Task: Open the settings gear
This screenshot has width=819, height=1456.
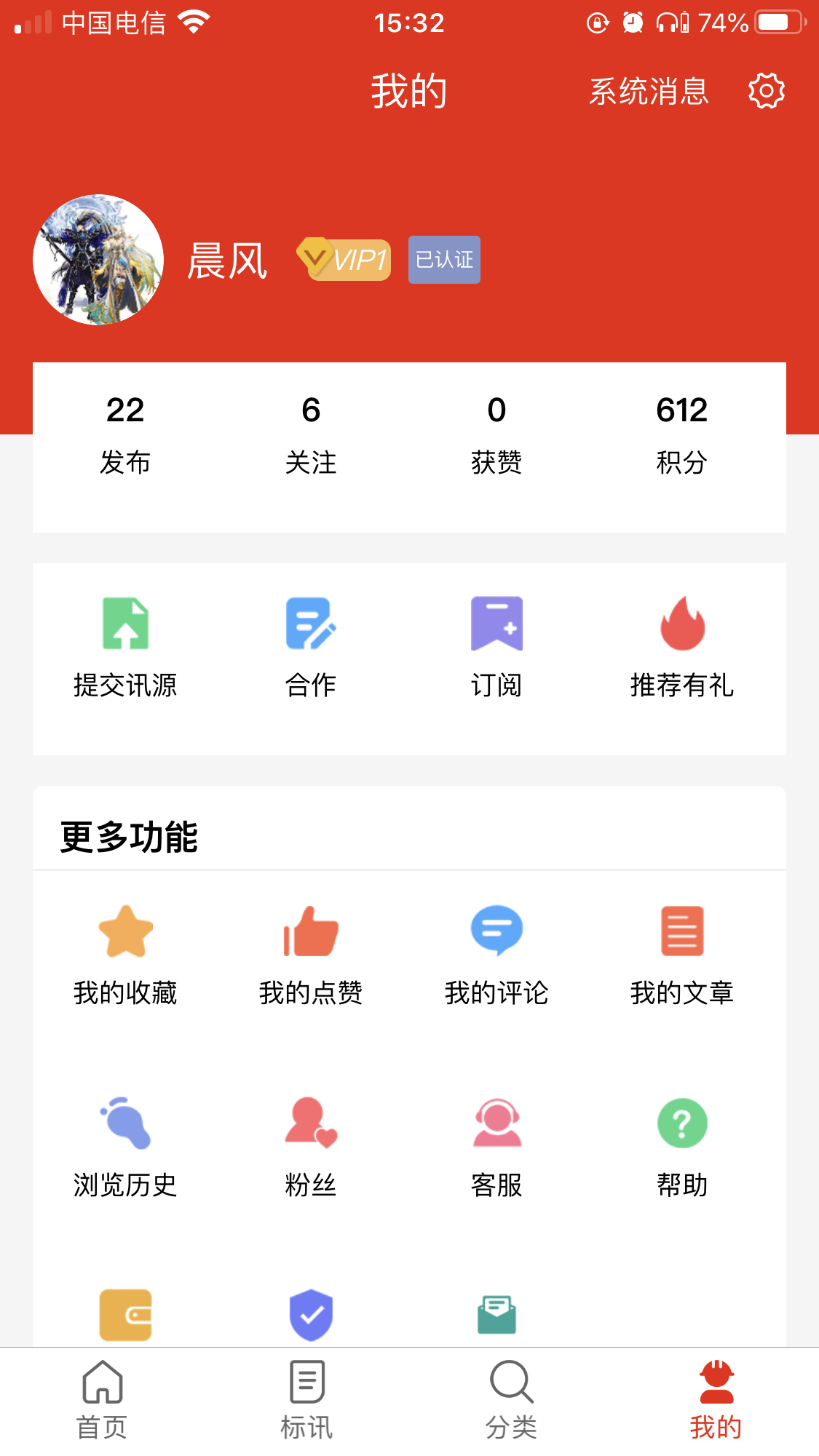Action: 767,90
